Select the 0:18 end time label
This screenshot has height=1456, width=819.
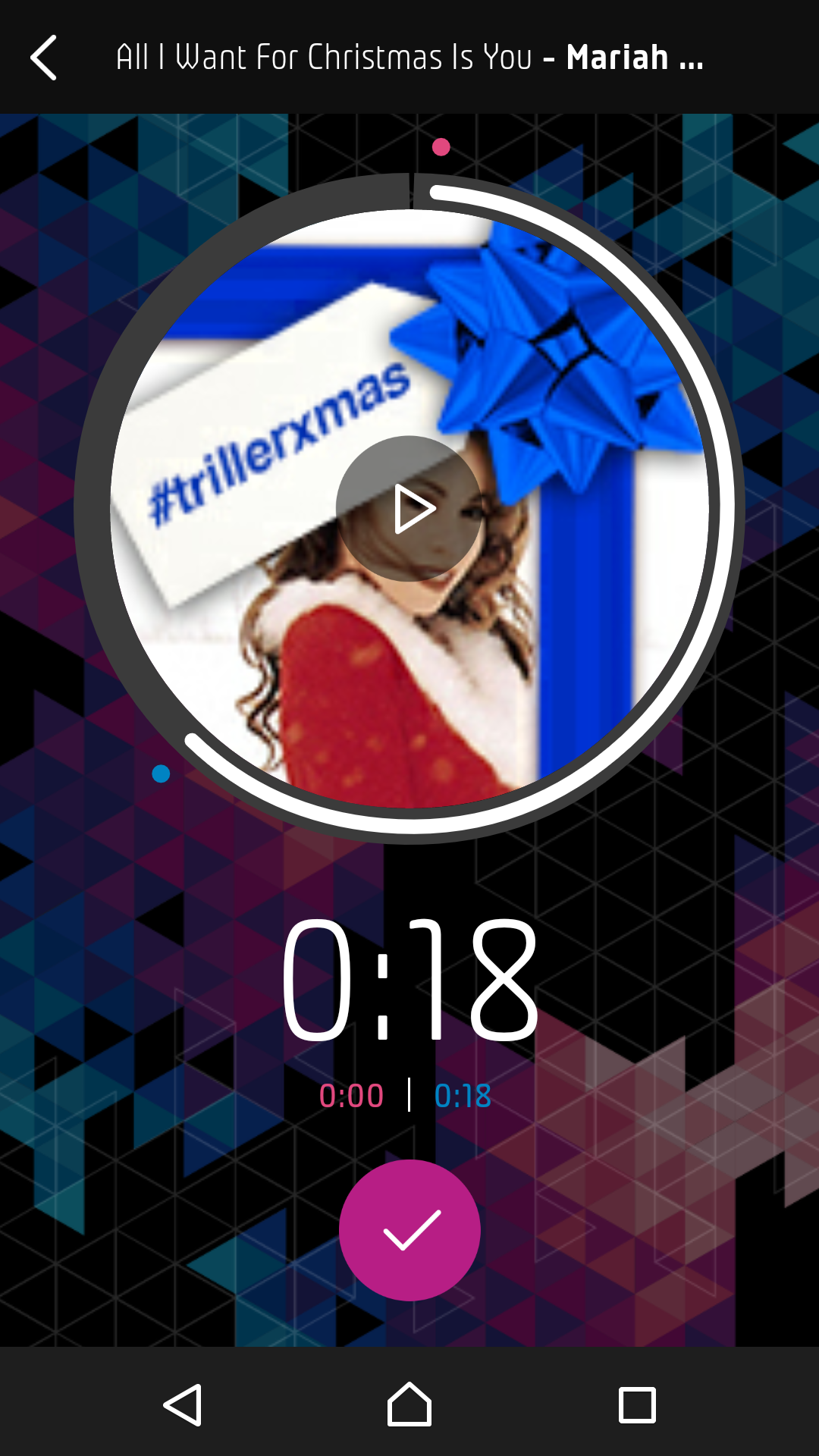[x=464, y=1094]
